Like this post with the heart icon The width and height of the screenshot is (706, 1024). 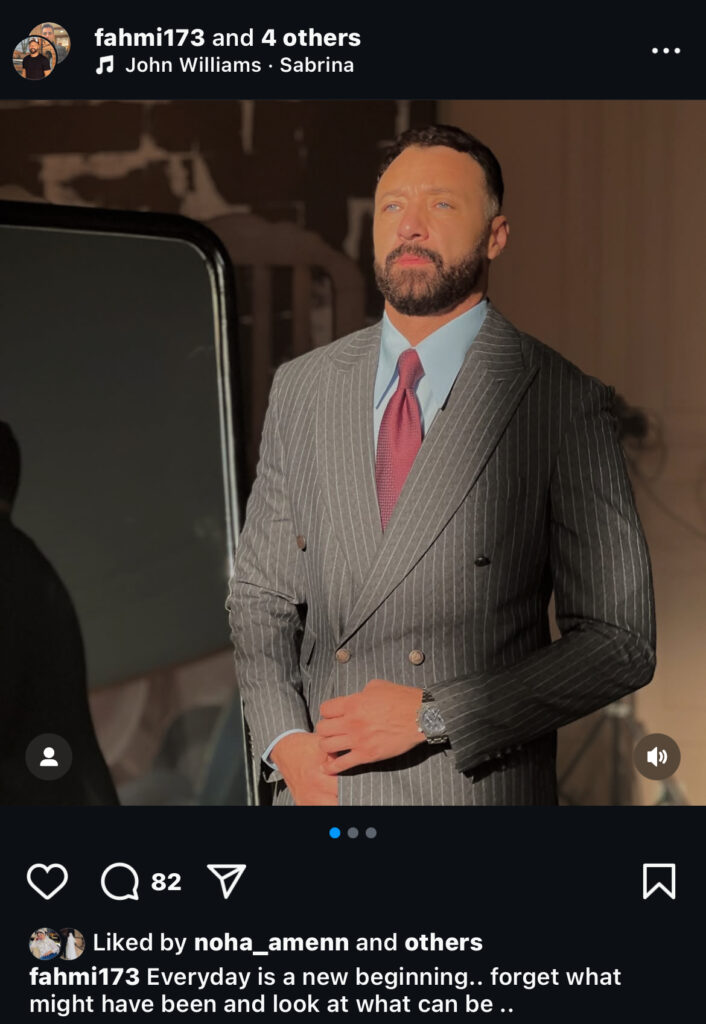click(47, 881)
